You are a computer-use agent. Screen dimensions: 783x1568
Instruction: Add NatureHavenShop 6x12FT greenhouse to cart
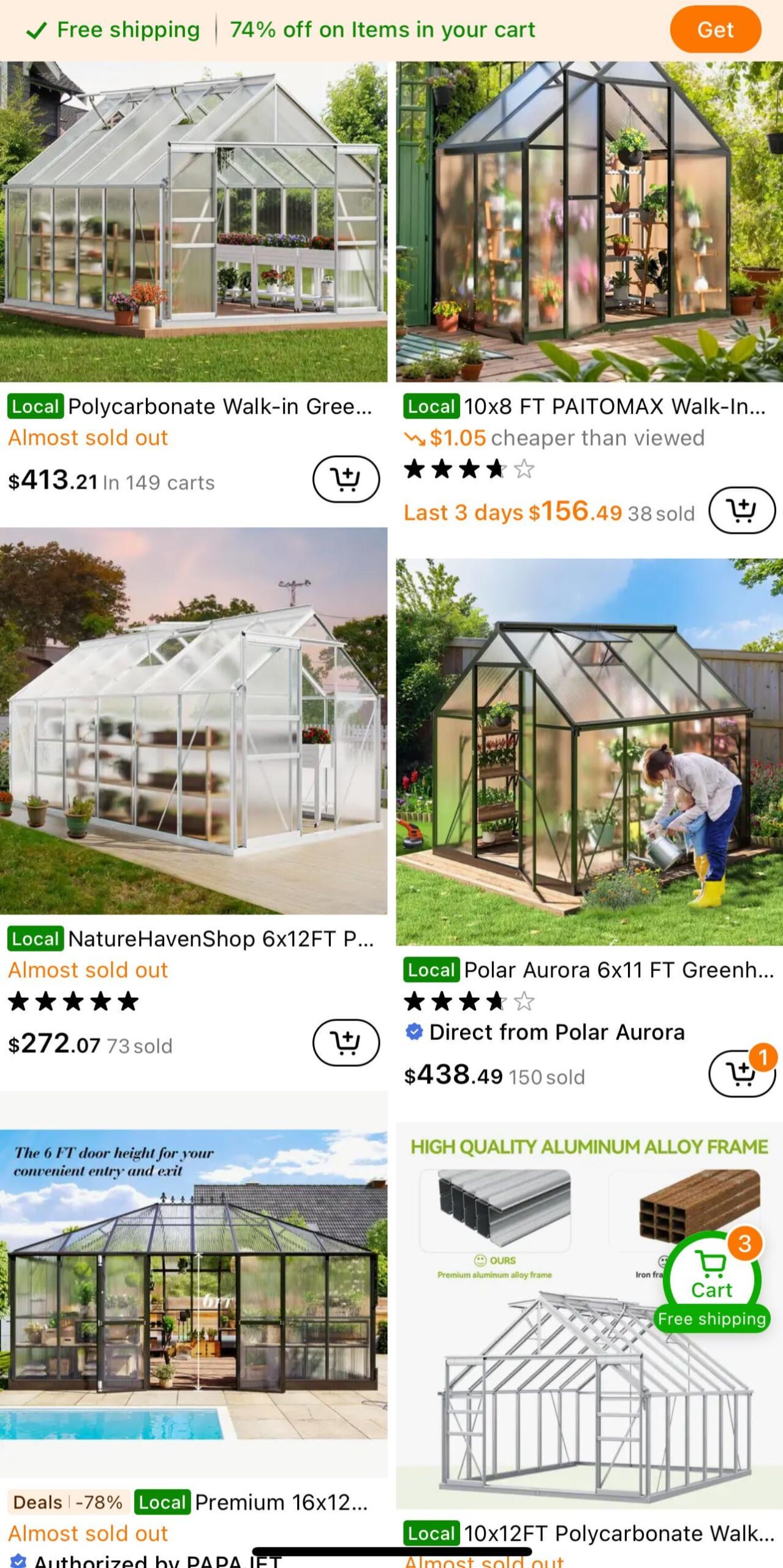(346, 1042)
